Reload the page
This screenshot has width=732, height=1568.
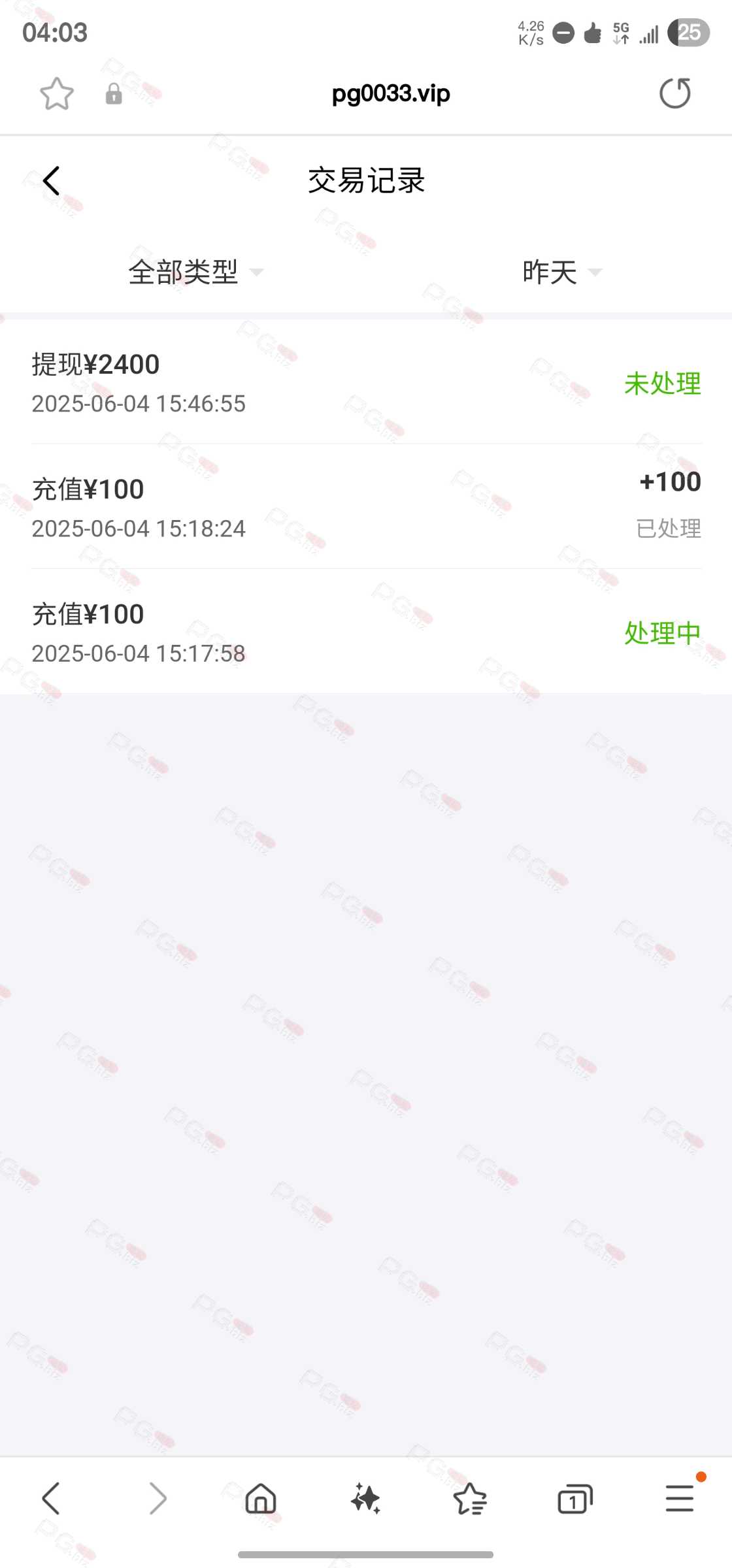pyautogui.click(x=675, y=93)
